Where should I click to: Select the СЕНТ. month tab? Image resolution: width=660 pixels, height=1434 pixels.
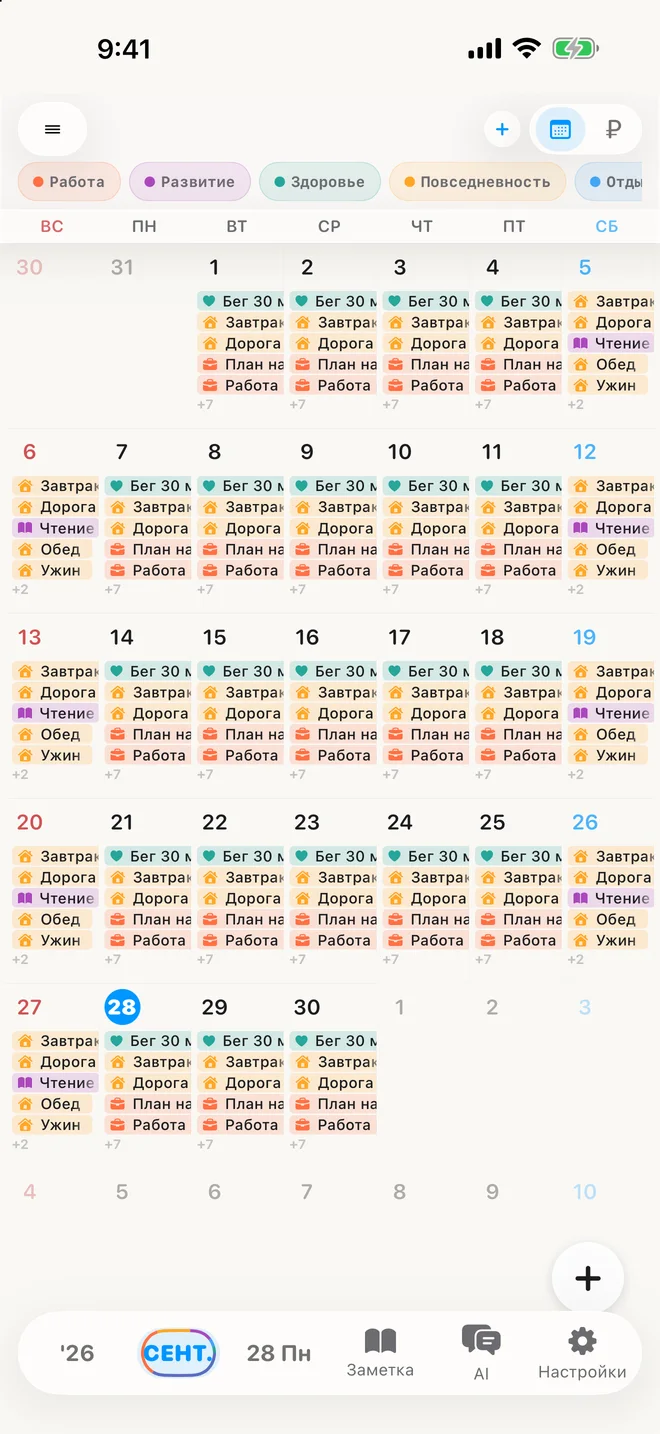click(x=178, y=1353)
